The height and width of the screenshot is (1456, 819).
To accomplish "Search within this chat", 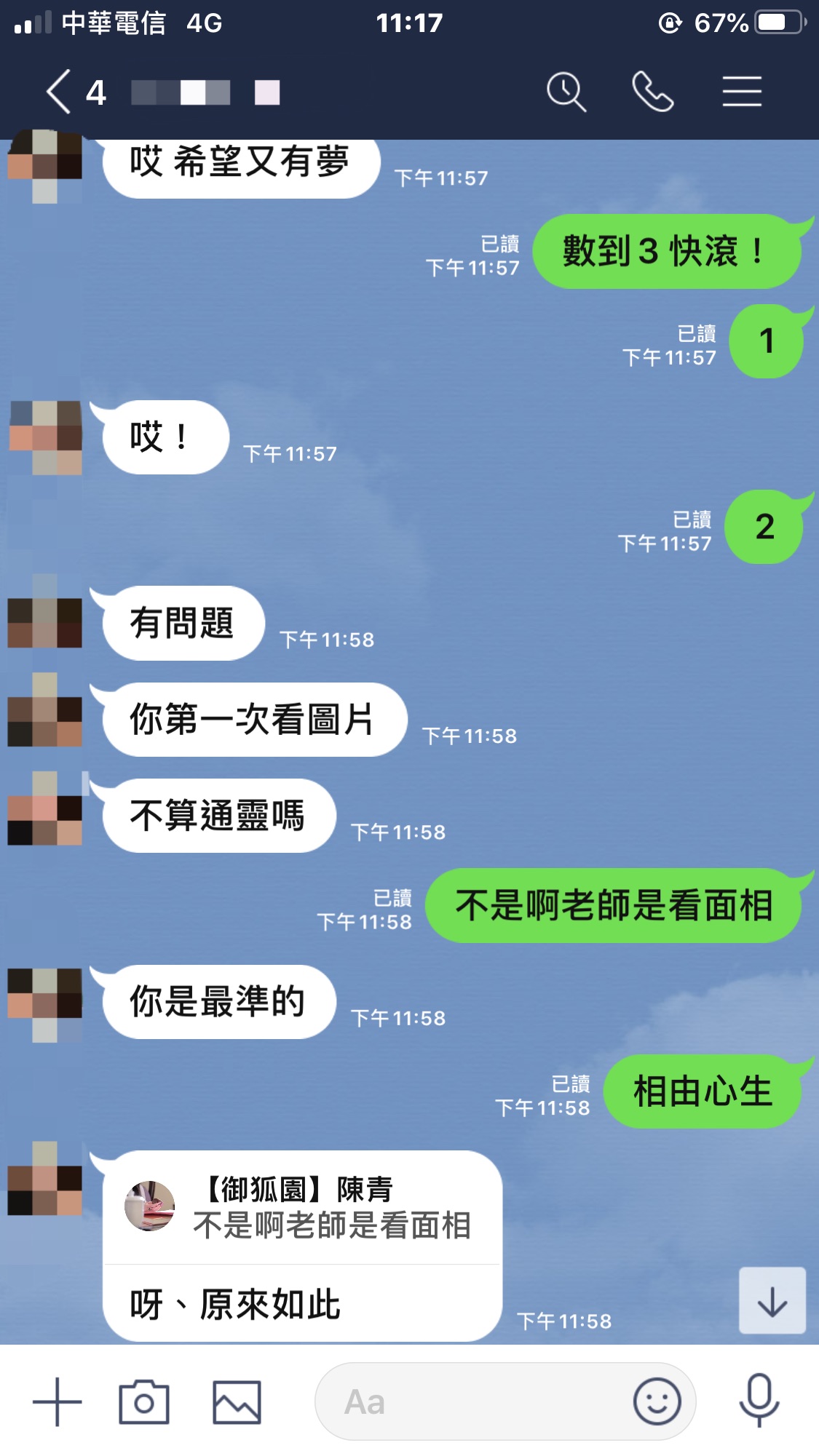I will click(566, 92).
